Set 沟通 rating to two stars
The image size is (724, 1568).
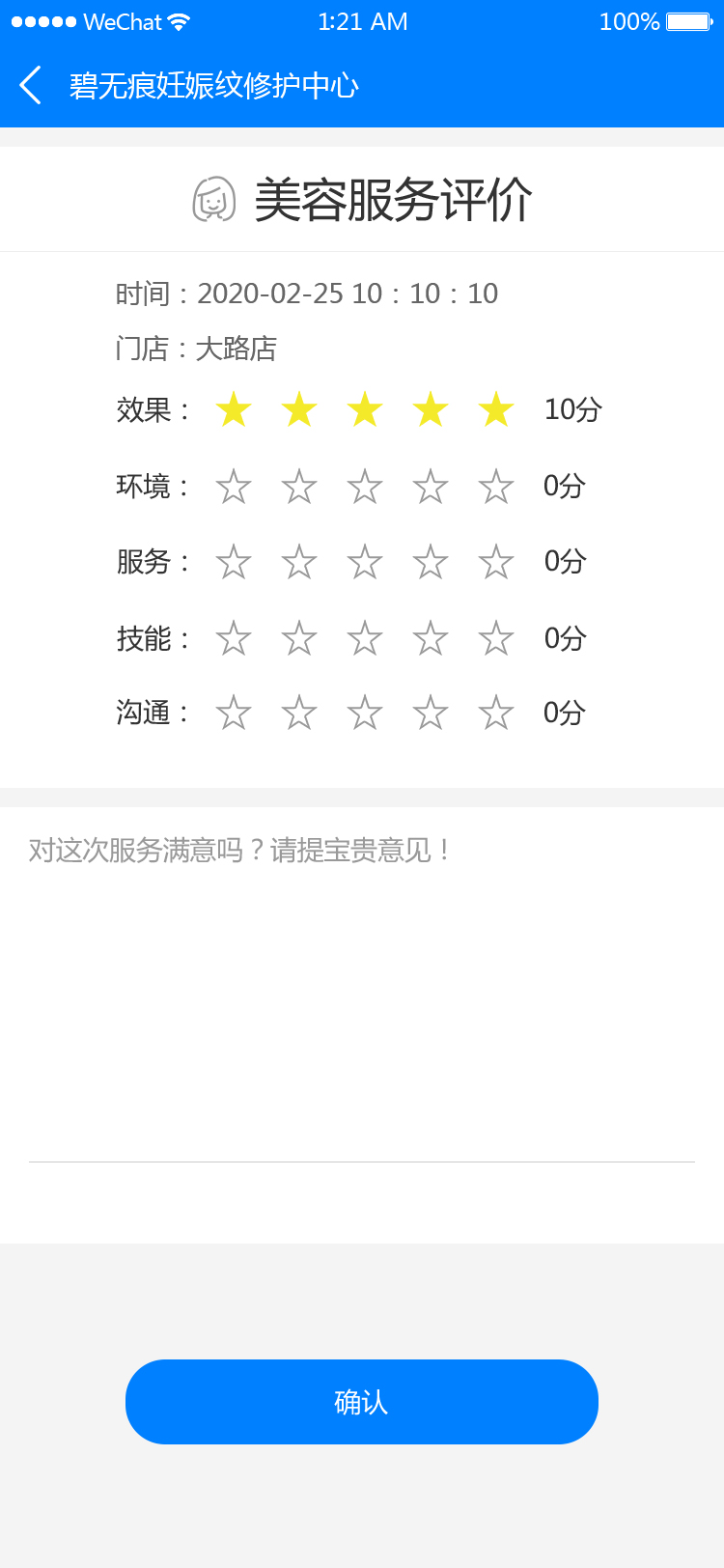coord(299,713)
